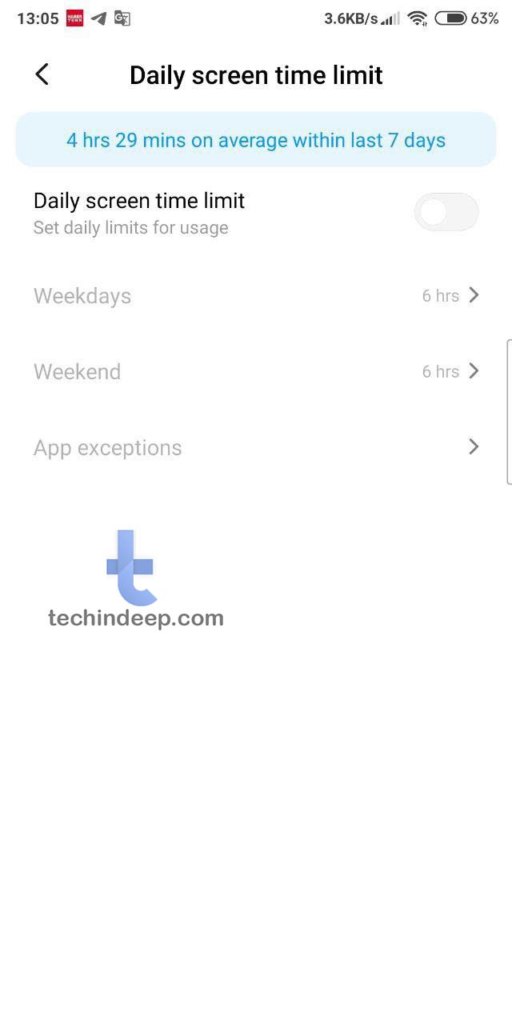The height and width of the screenshot is (1024, 512).
Task: Open the Weekend limit setting
Action: click(x=256, y=372)
